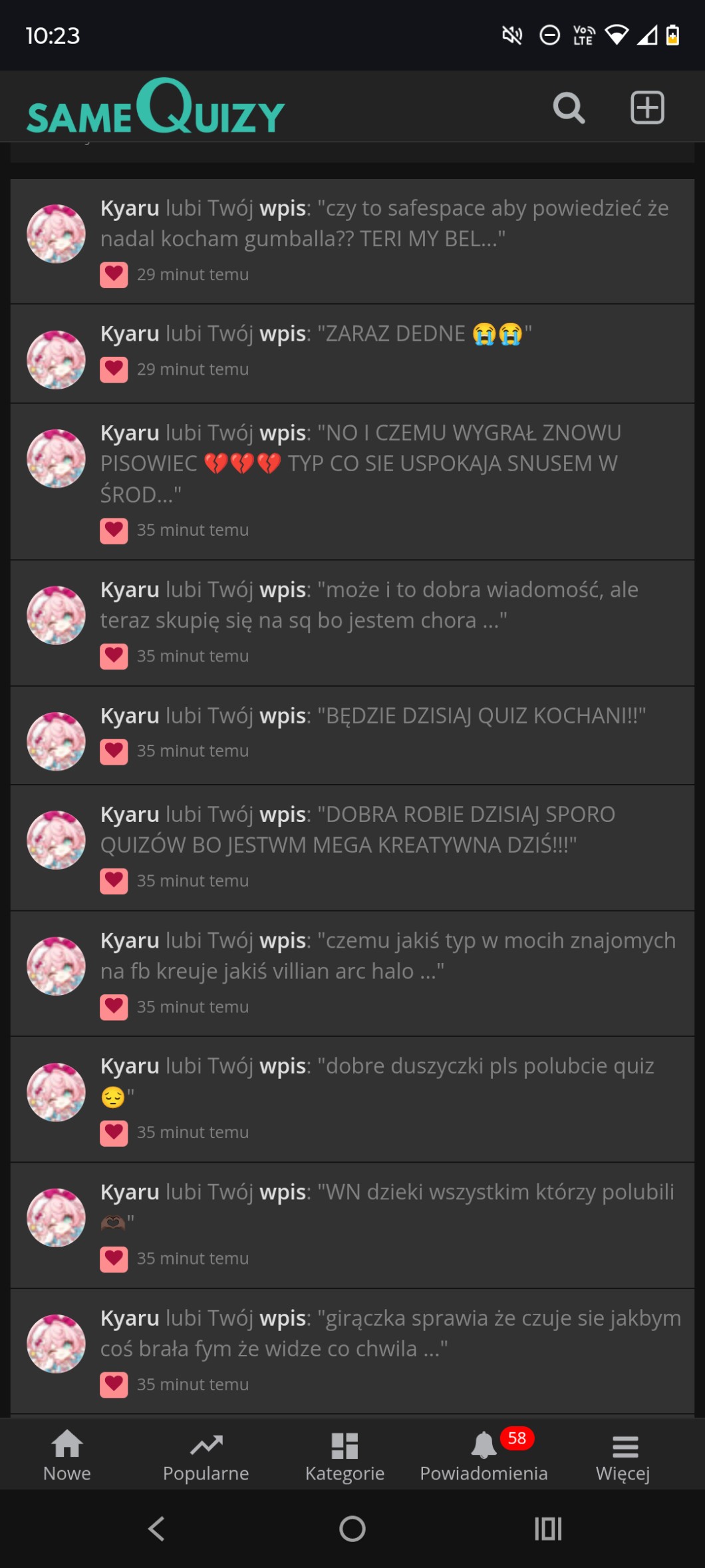This screenshot has height=1568, width=705.
Task: Open the system recent apps view
Action: coord(548,1529)
